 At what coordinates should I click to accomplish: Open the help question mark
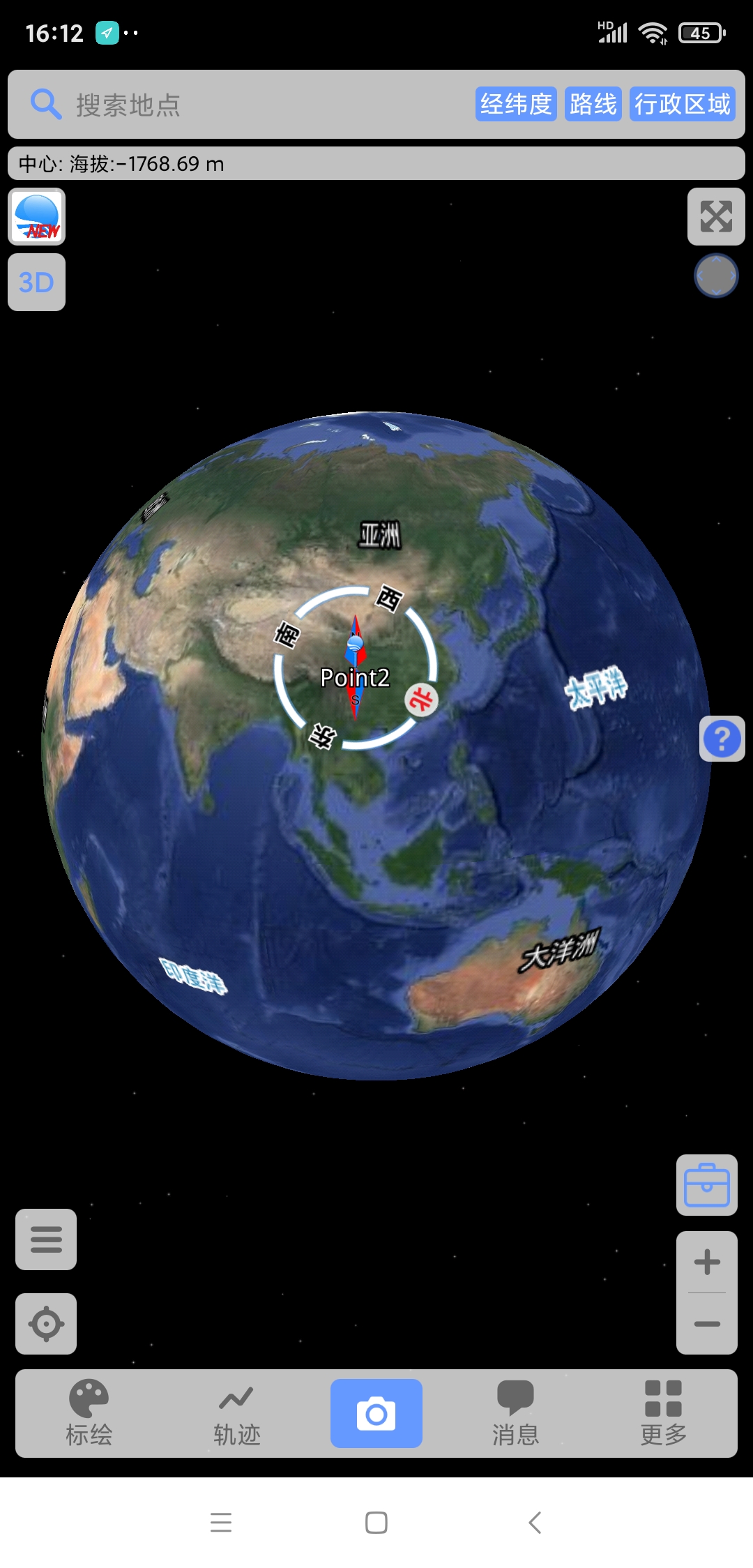[x=722, y=739]
